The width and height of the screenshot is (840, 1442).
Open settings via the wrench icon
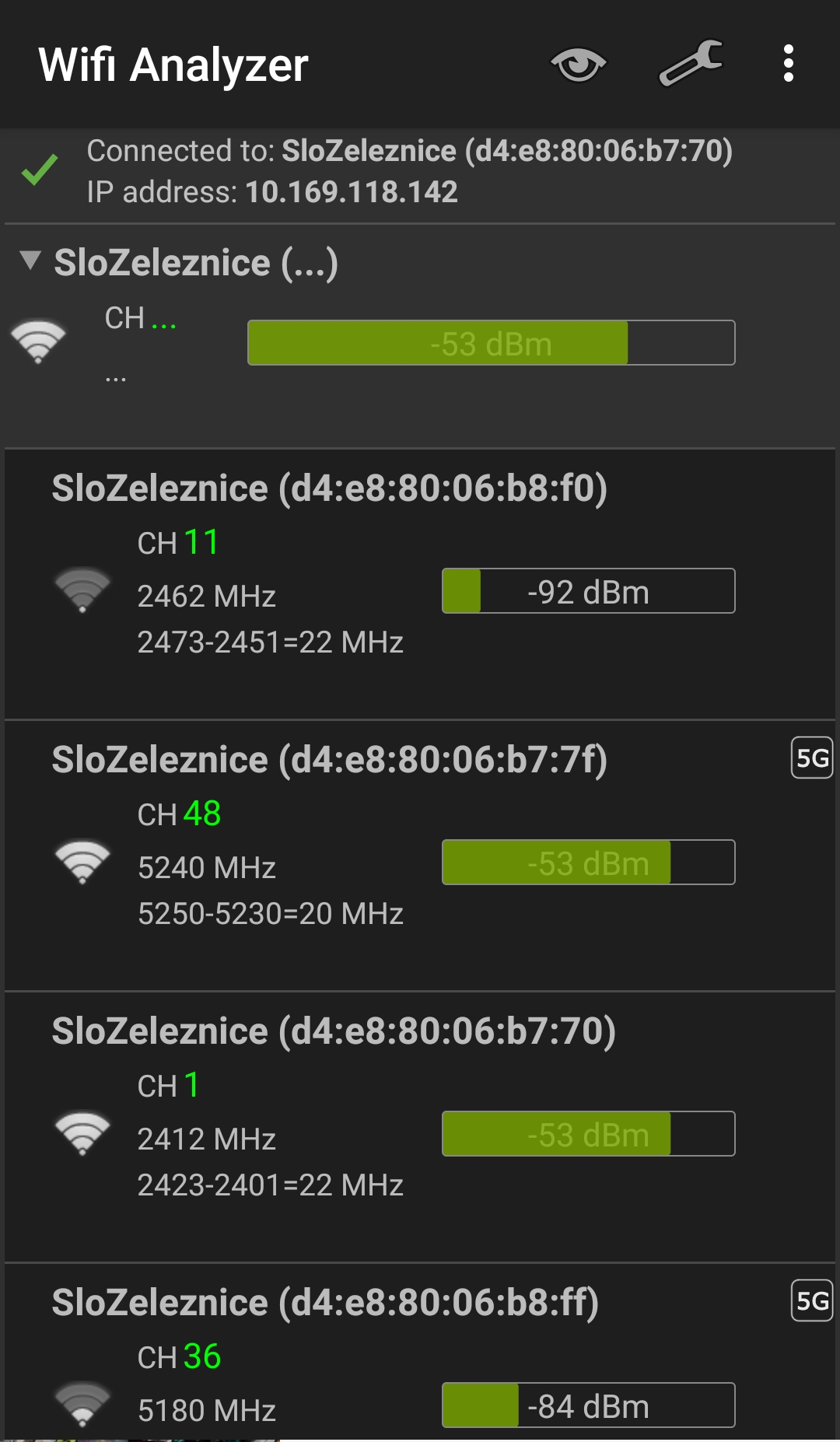[x=691, y=64]
